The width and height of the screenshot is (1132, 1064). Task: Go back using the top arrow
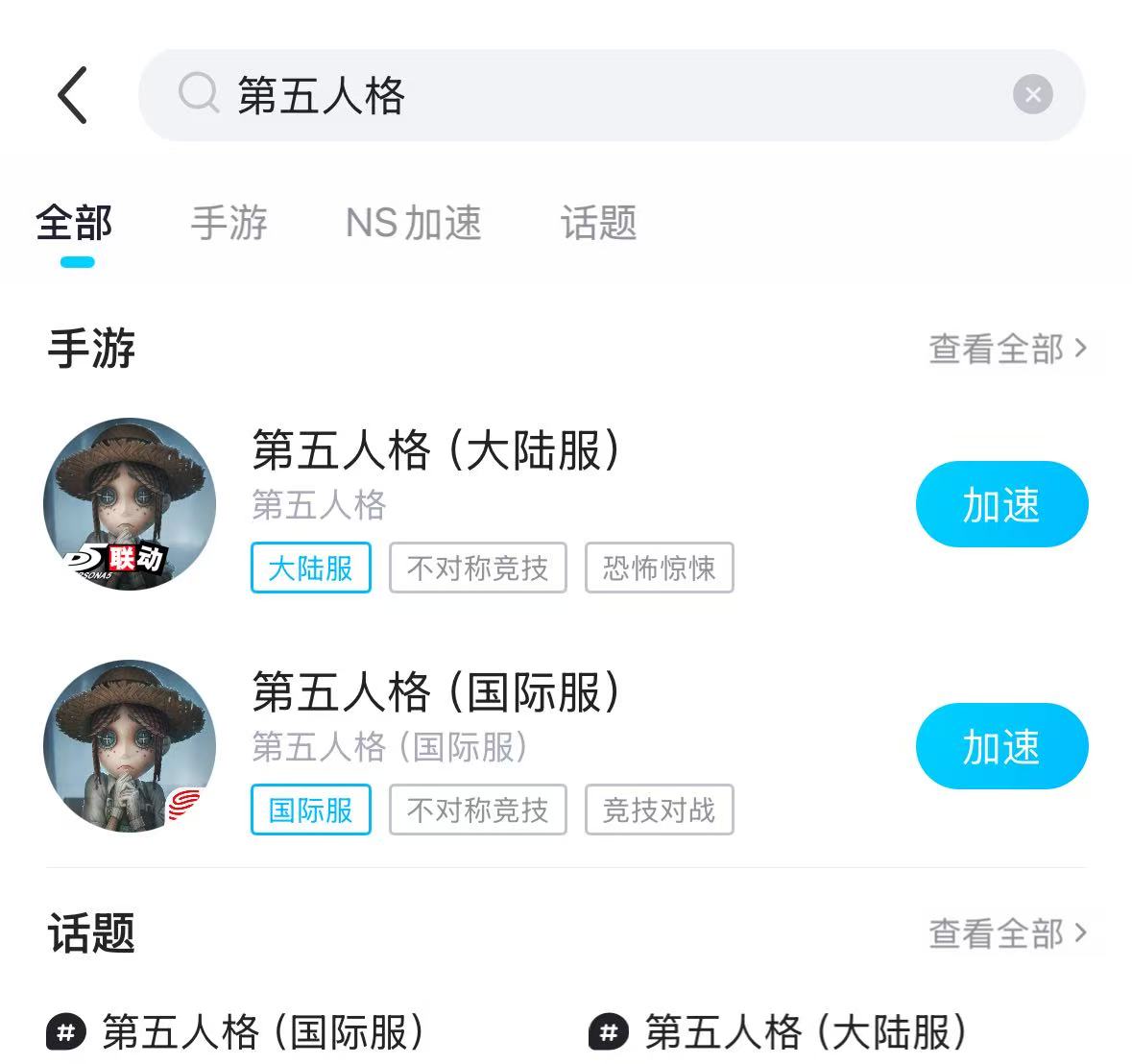tap(73, 95)
